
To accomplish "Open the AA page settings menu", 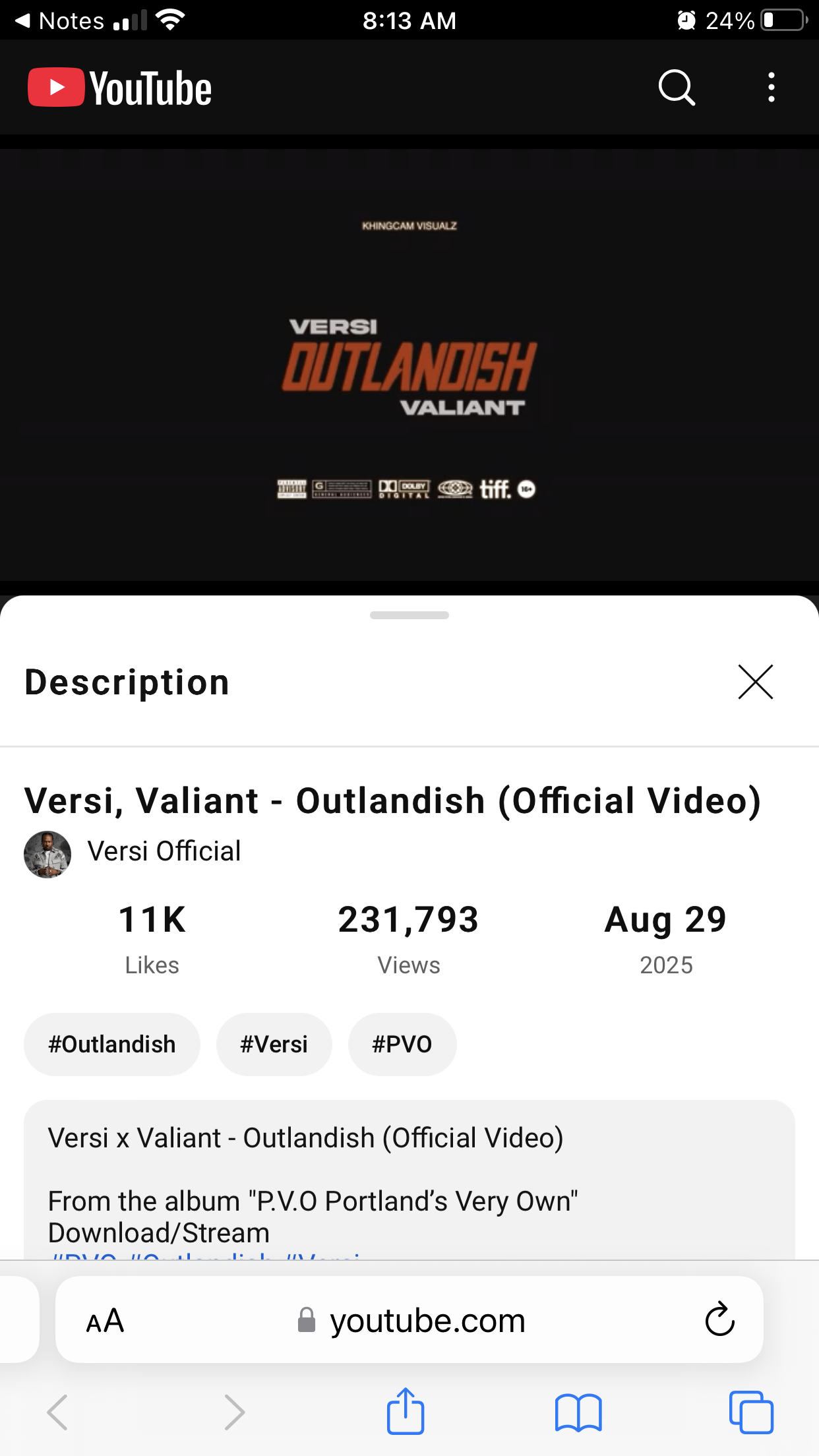I will (106, 1321).
